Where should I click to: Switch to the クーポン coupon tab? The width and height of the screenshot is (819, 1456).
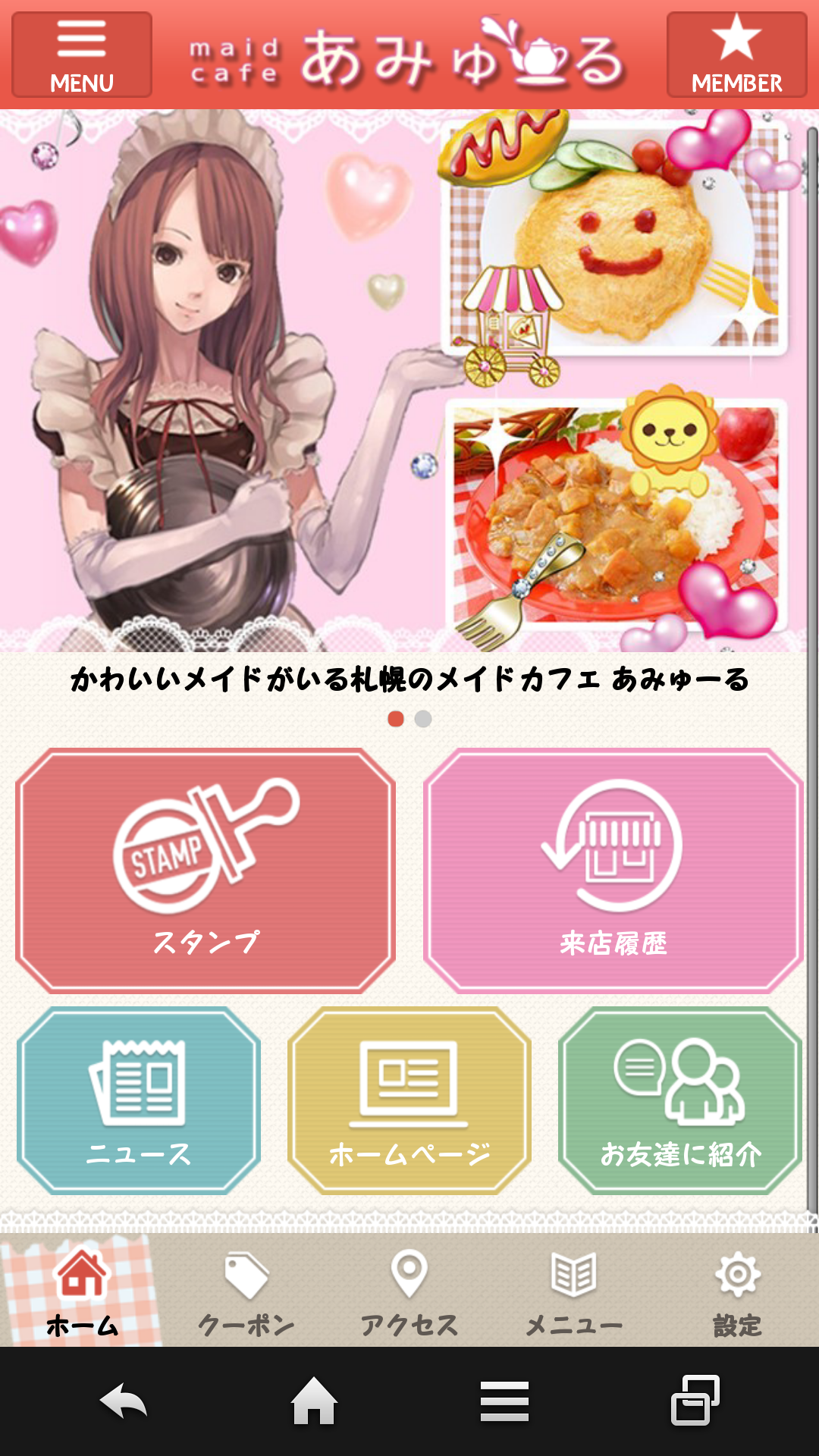click(x=246, y=1291)
